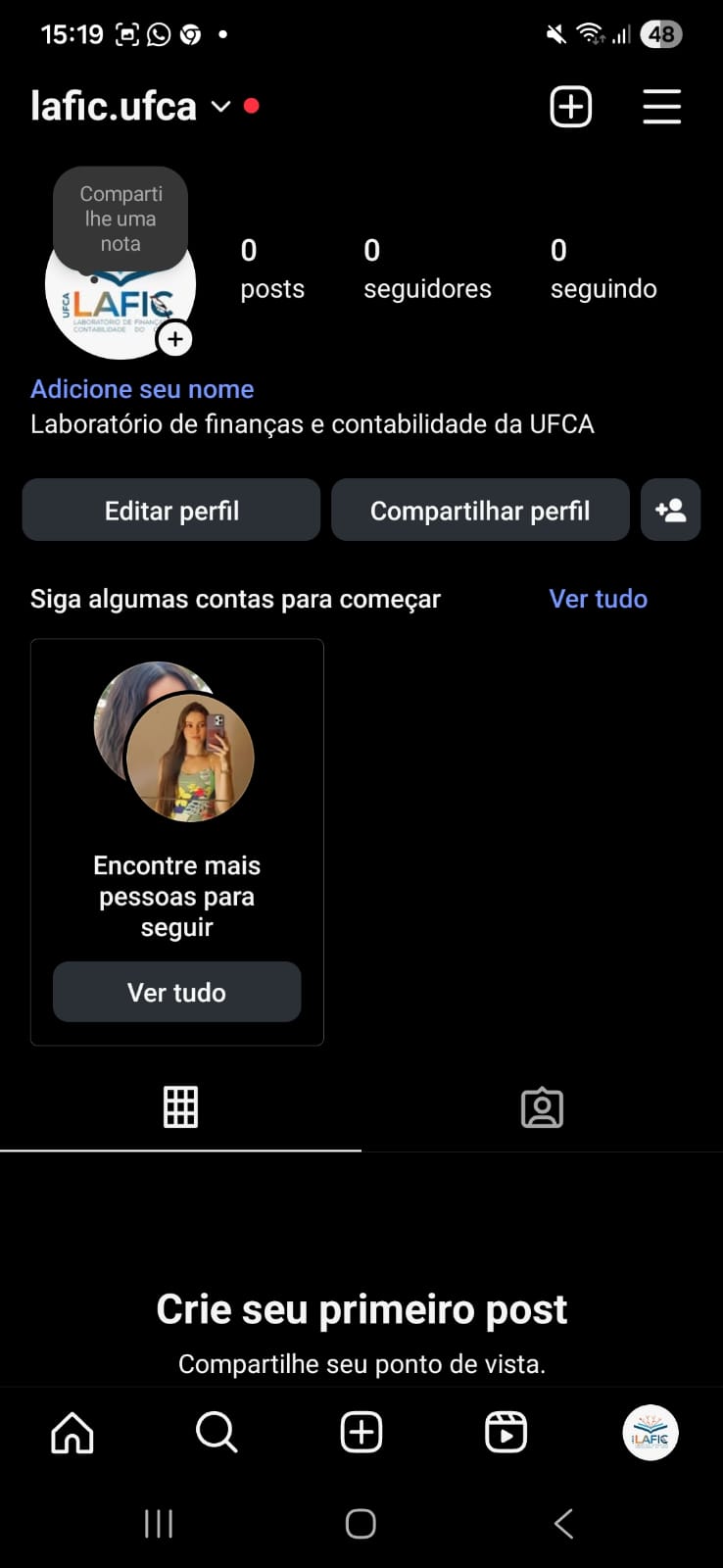Tap the Compartilhar perfil button
Image resolution: width=723 pixels, height=1568 pixels.
click(x=480, y=511)
